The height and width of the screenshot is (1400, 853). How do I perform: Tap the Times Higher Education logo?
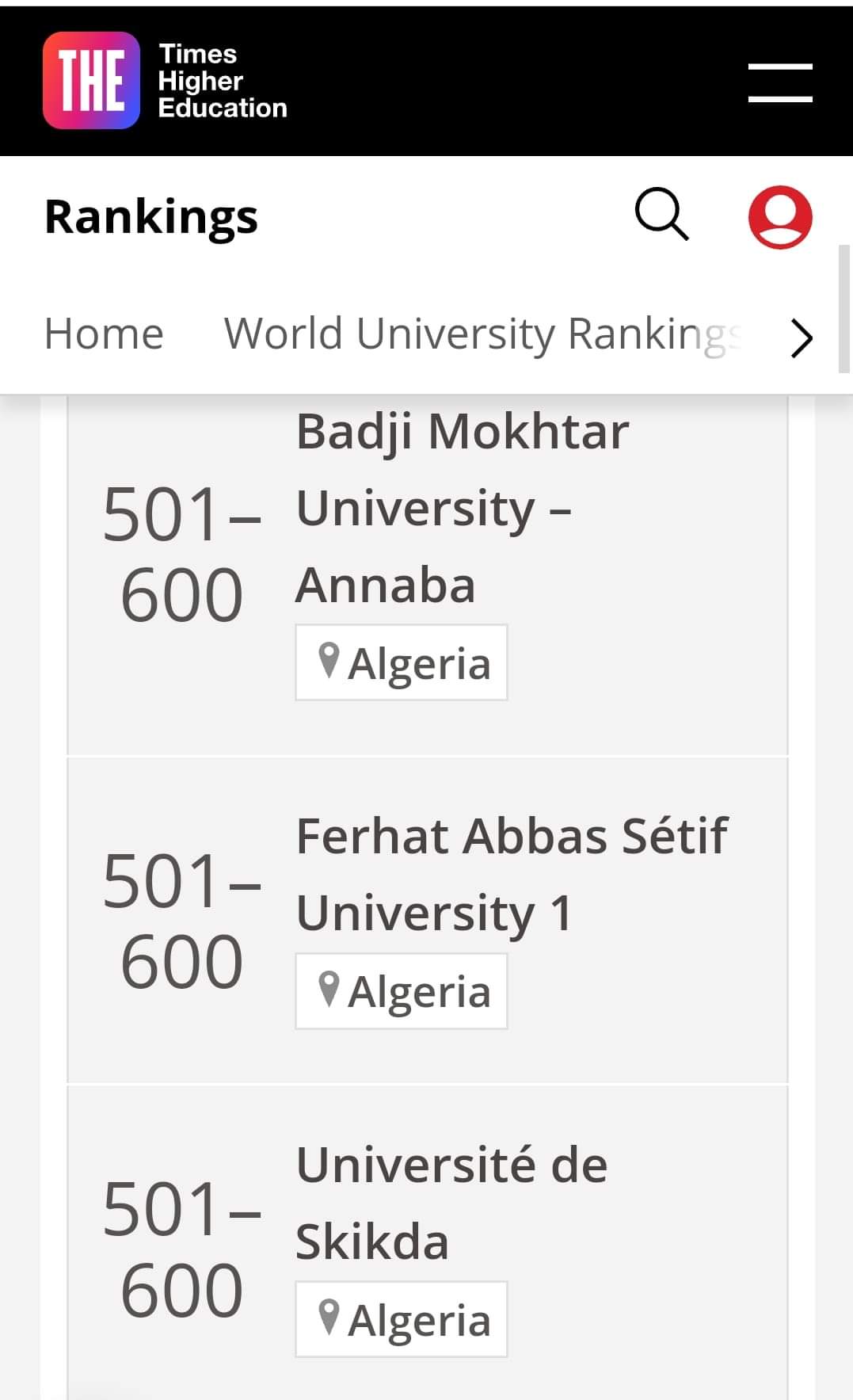coord(165,80)
